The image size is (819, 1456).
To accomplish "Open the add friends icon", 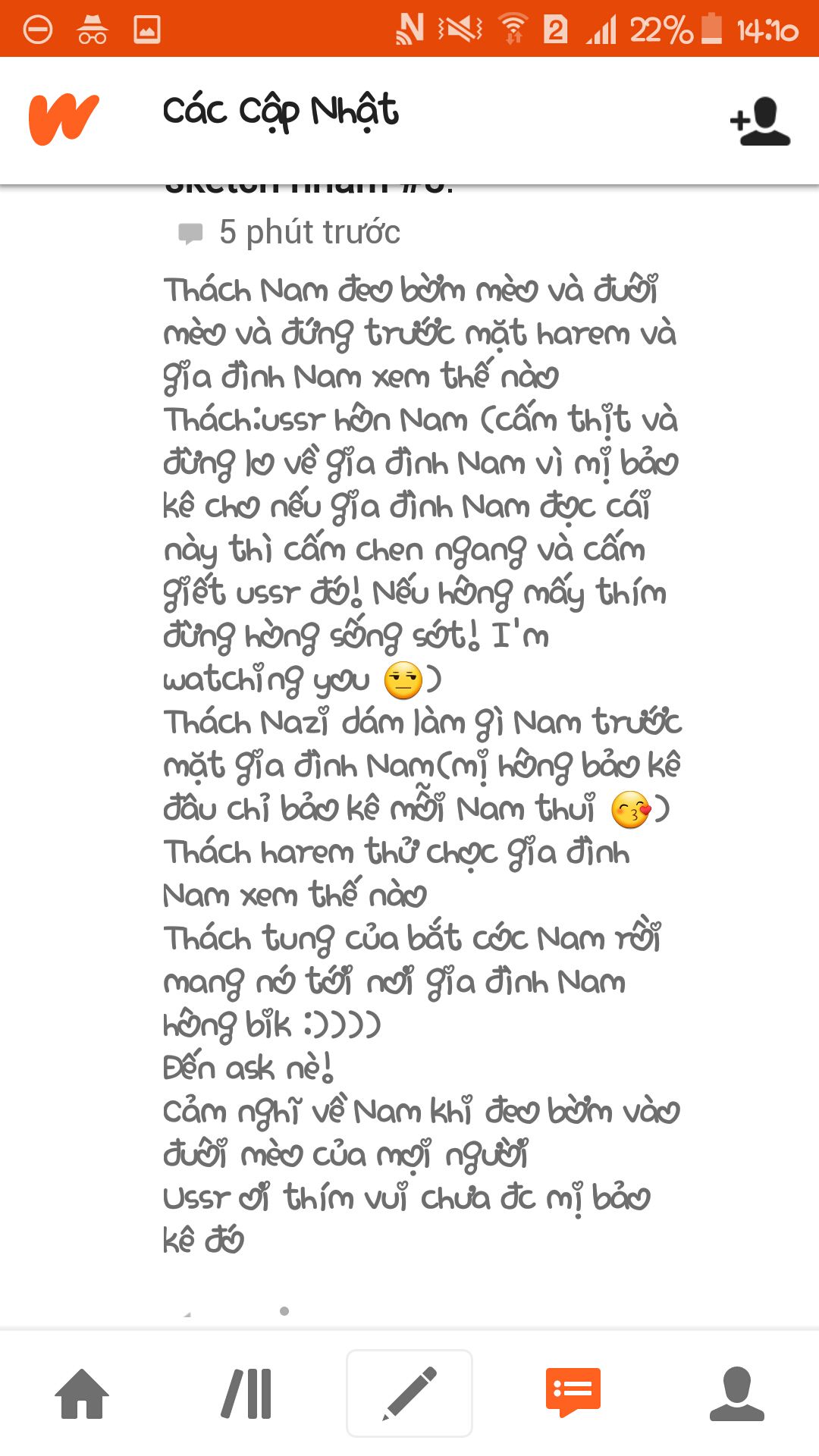I will click(x=760, y=121).
